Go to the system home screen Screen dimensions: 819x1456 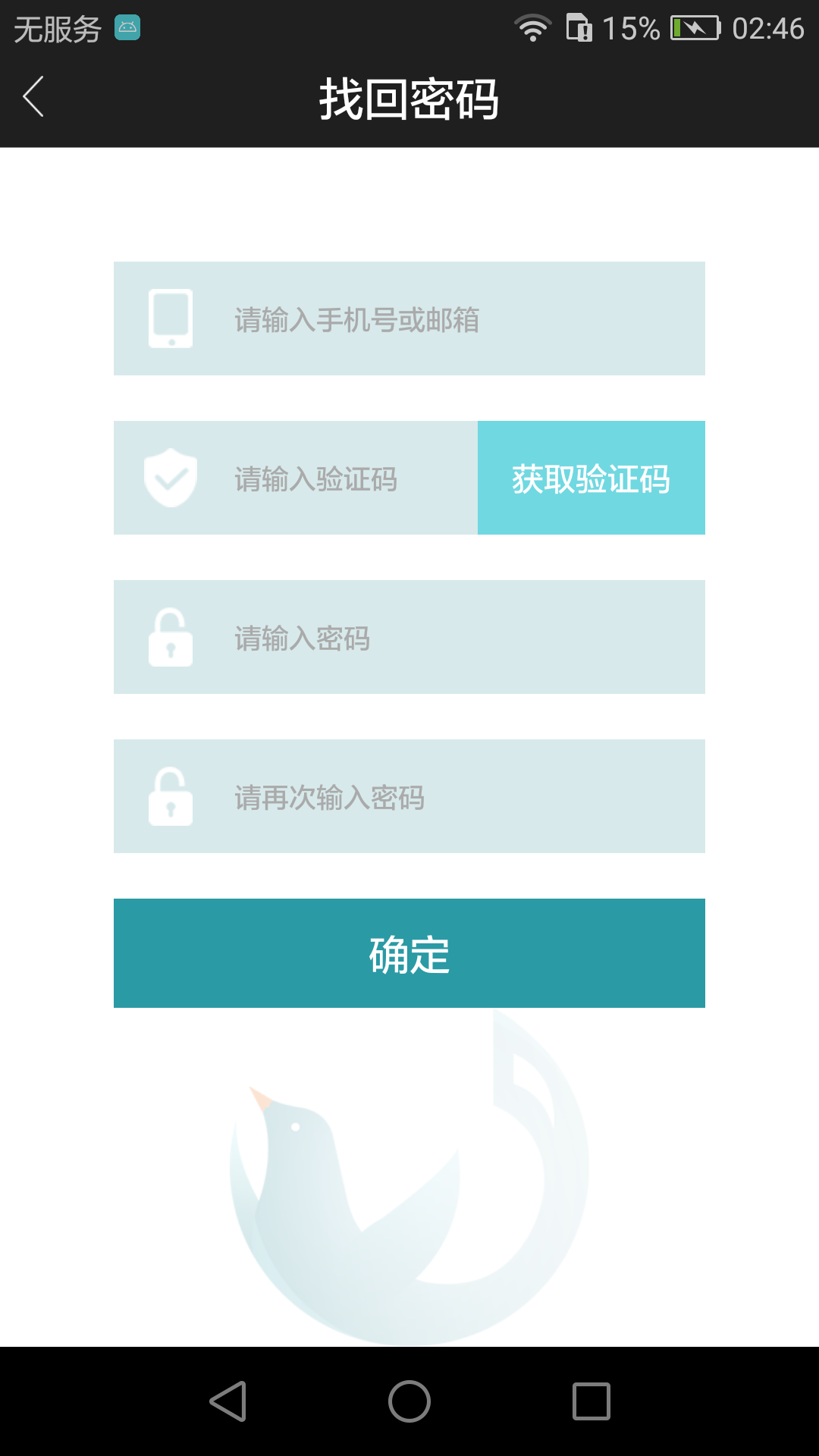(x=409, y=1401)
